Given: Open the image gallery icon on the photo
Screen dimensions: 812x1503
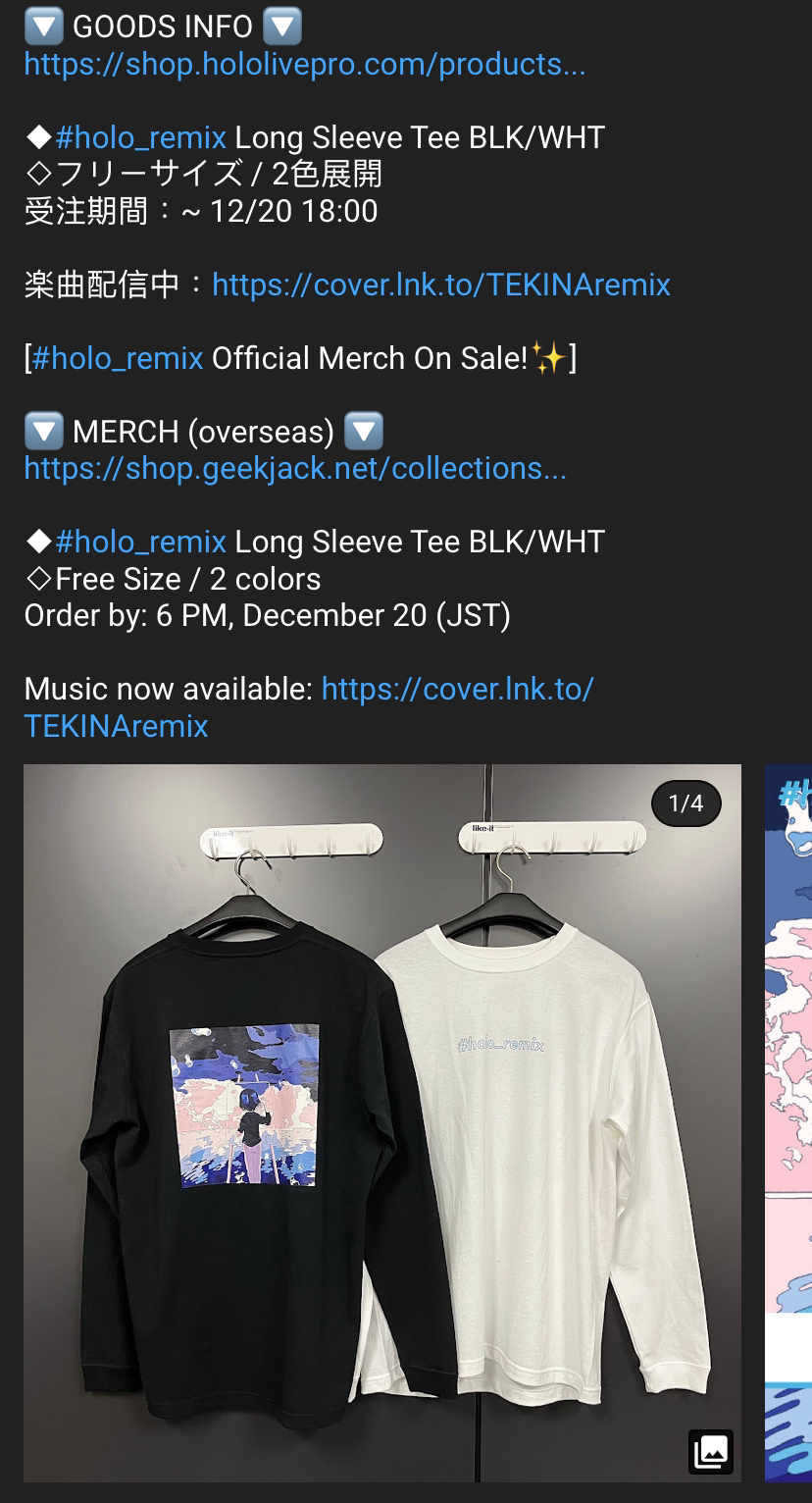Looking at the screenshot, I should (711, 1451).
